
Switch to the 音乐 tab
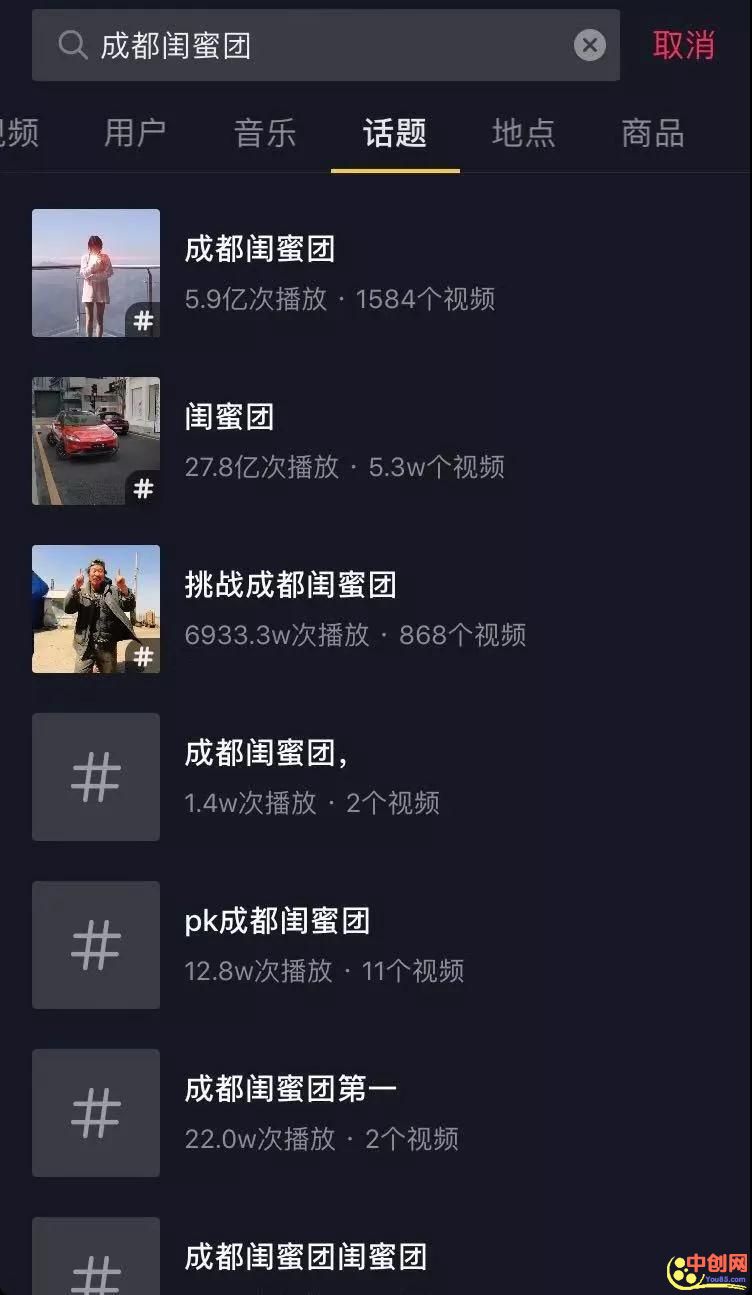[265, 133]
